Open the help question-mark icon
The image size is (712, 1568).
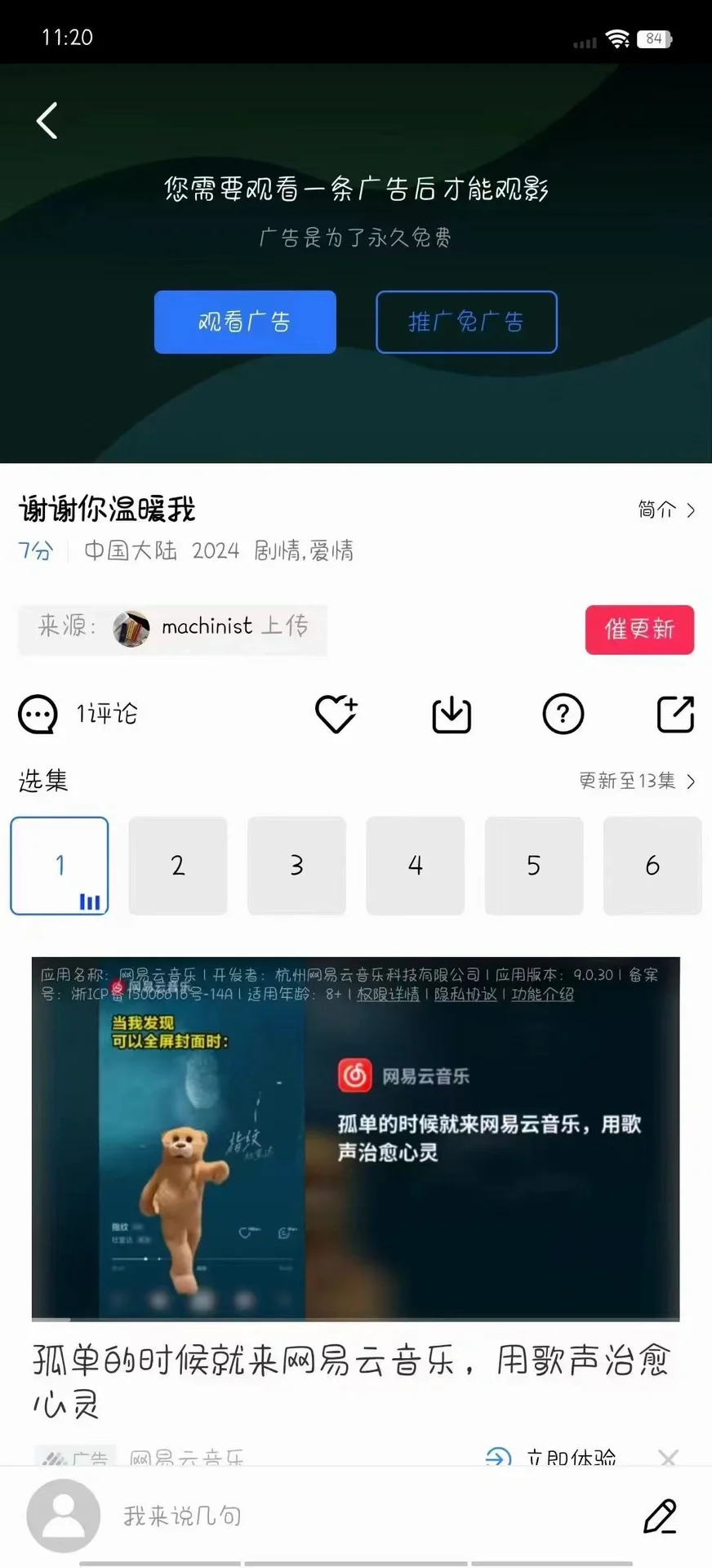[563, 715]
